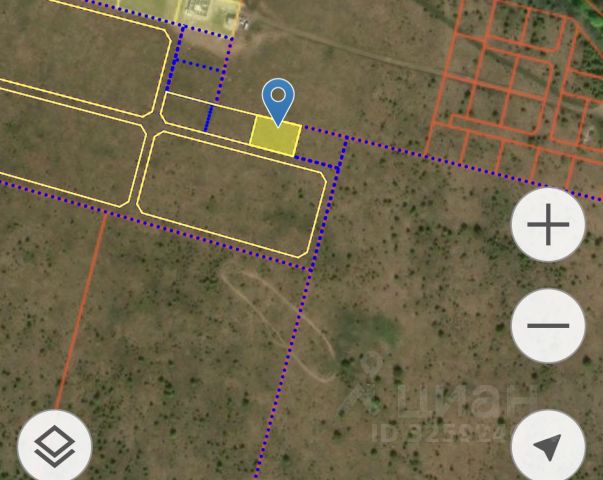603x480 pixels.
Task: Center map on my location
Action: pos(547,446)
